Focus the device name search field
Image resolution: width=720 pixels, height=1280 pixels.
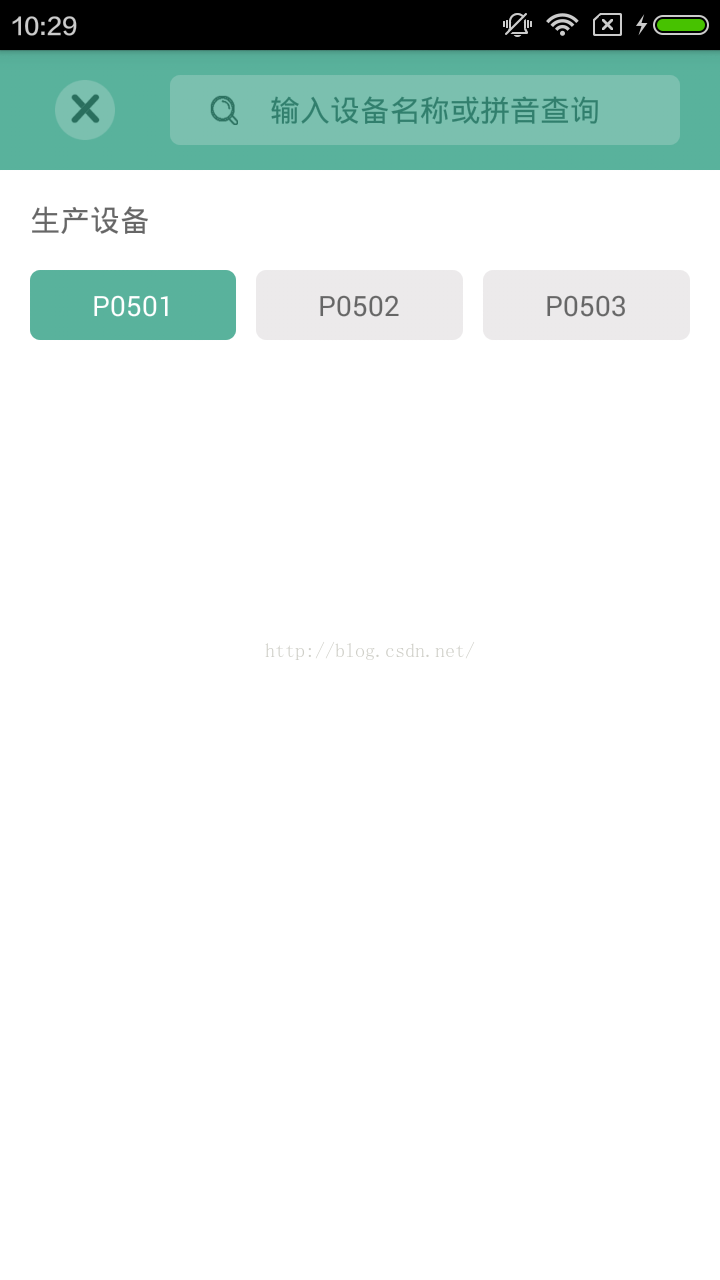[x=425, y=110]
